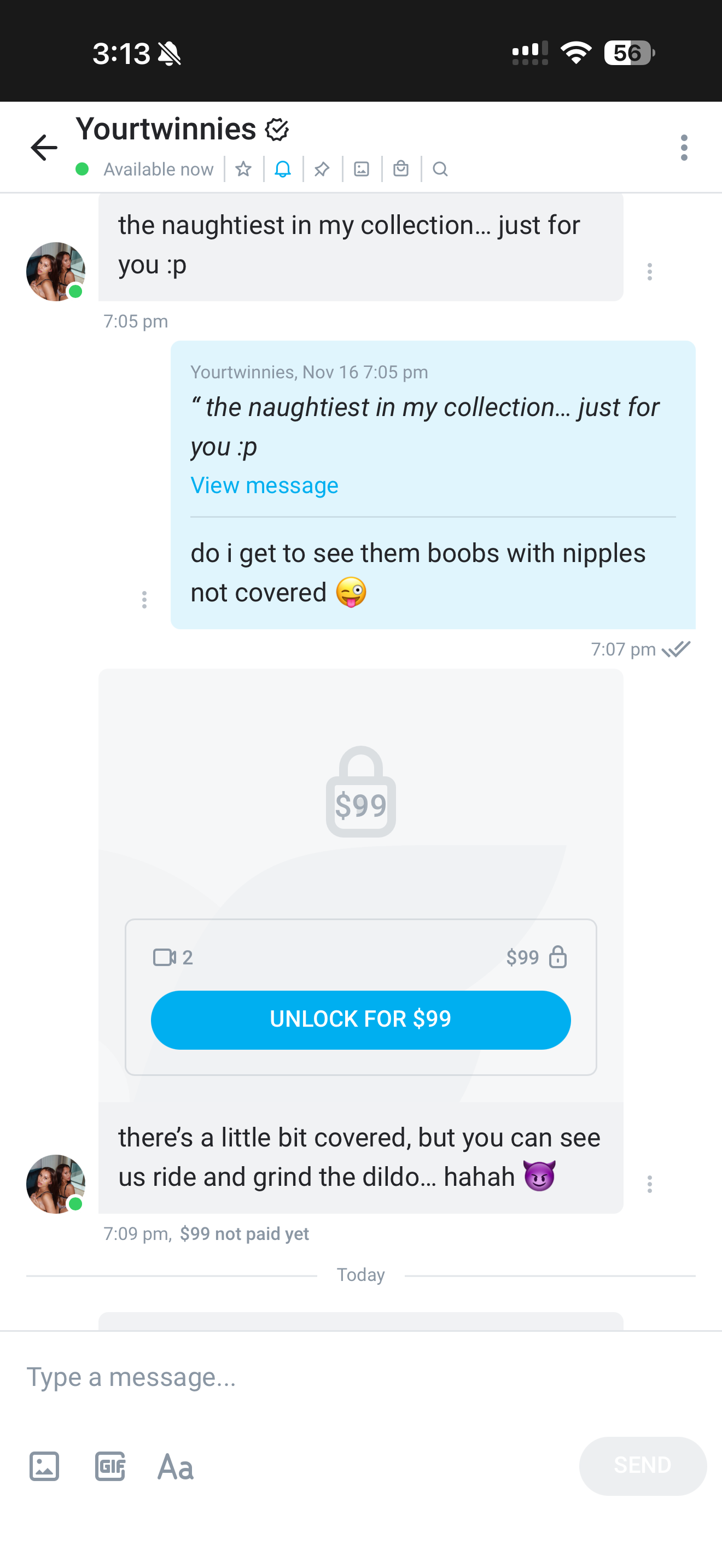Tap Unlock for $99 button
The image size is (722, 1568).
tap(360, 1020)
